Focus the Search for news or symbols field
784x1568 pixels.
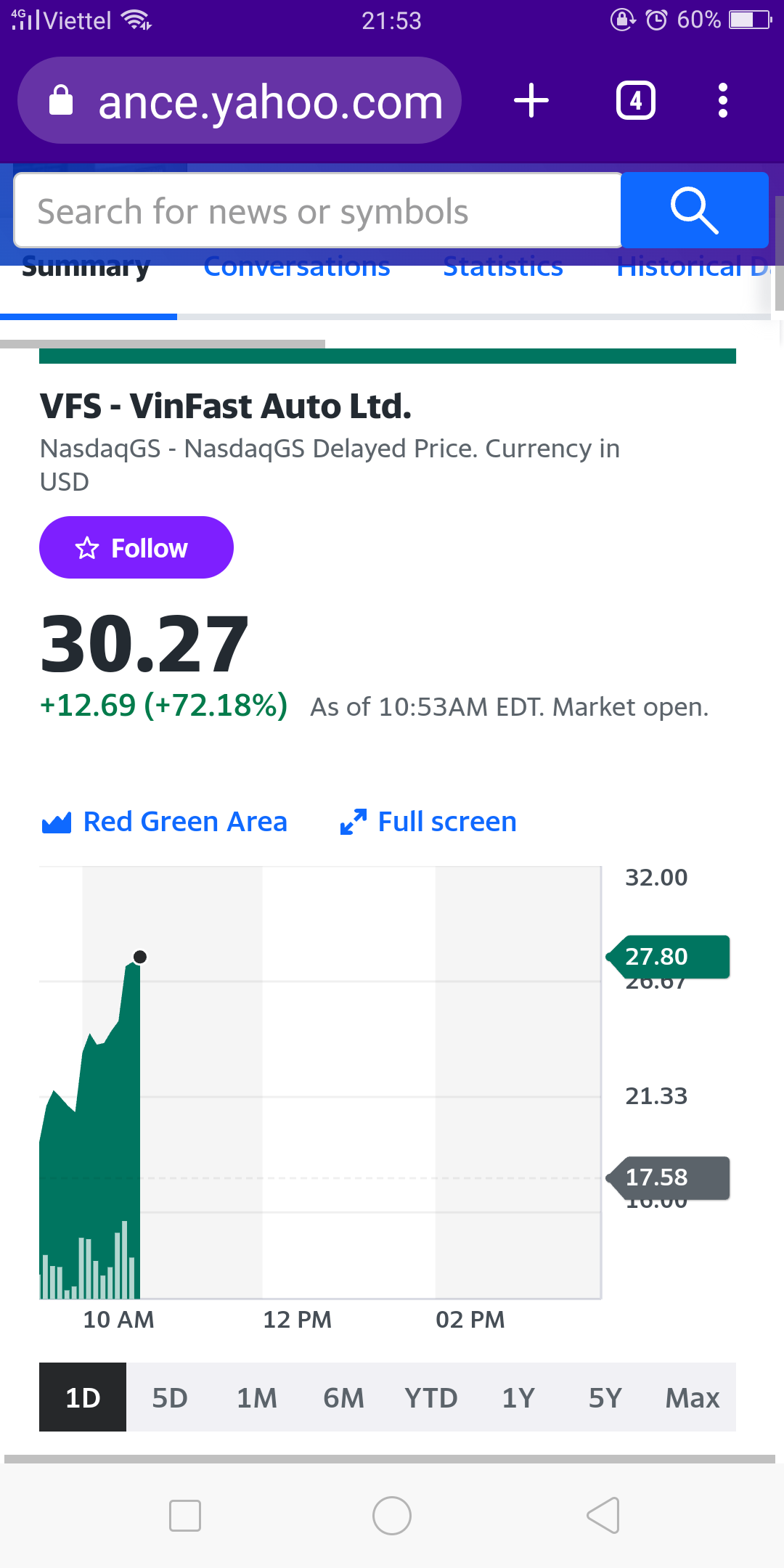(317, 211)
